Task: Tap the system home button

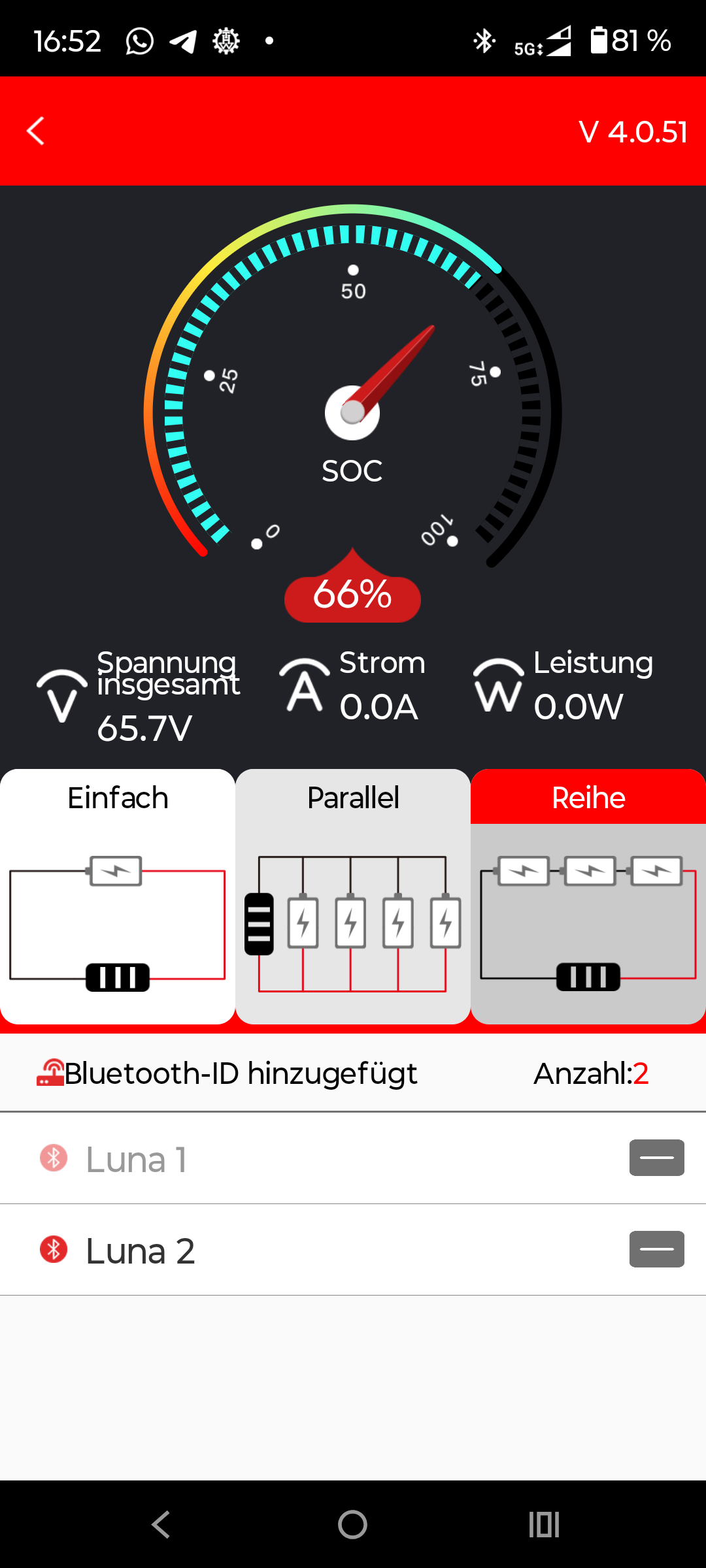Action: coord(352,1525)
